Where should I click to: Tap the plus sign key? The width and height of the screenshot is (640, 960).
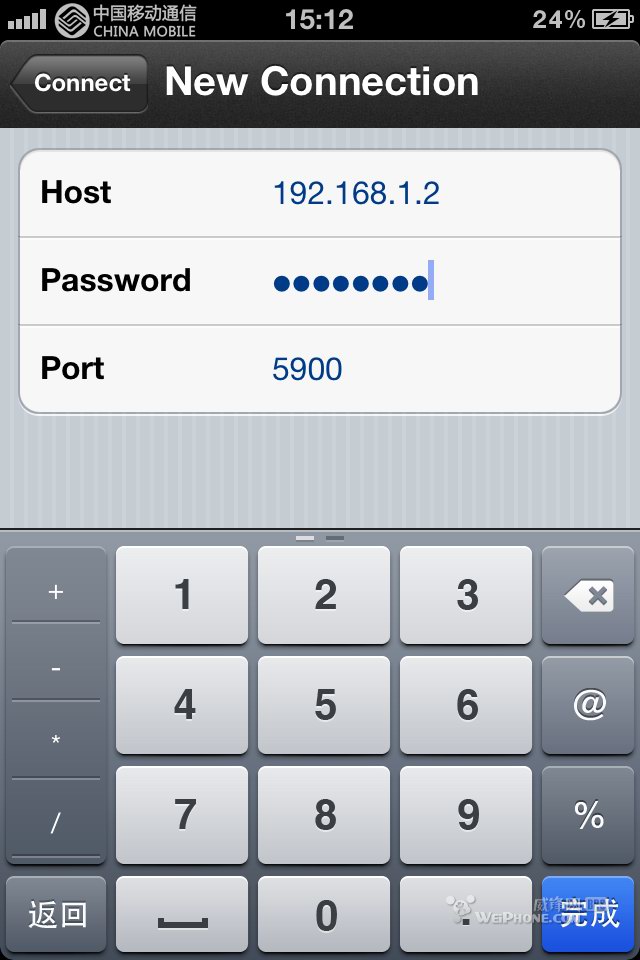(x=56, y=592)
